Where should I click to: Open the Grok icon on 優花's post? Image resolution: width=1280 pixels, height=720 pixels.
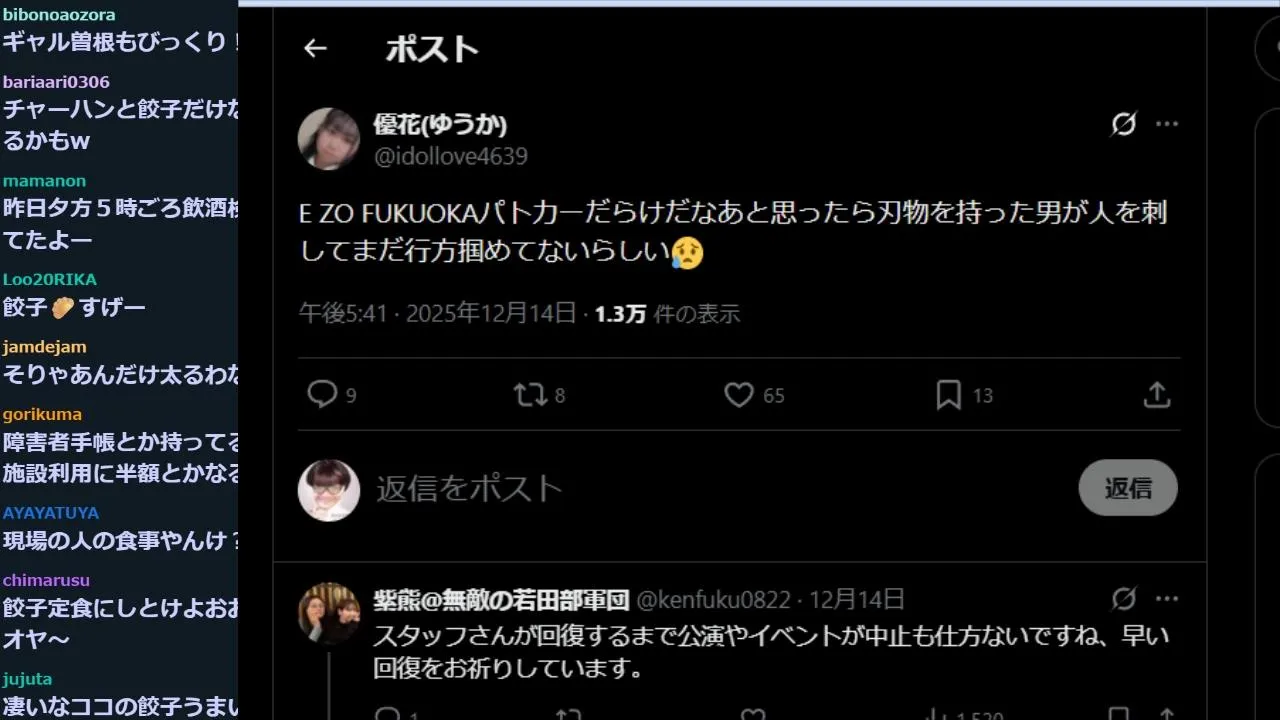(1124, 124)
